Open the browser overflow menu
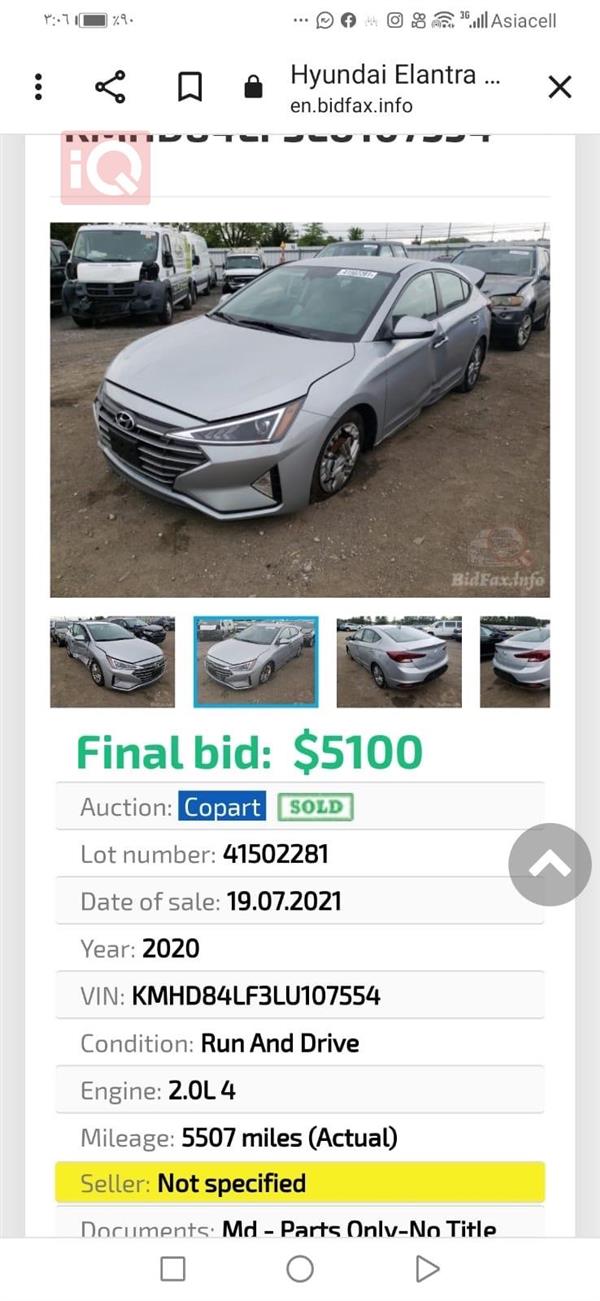Screen dimensions: 600x1301 [38, 87]
